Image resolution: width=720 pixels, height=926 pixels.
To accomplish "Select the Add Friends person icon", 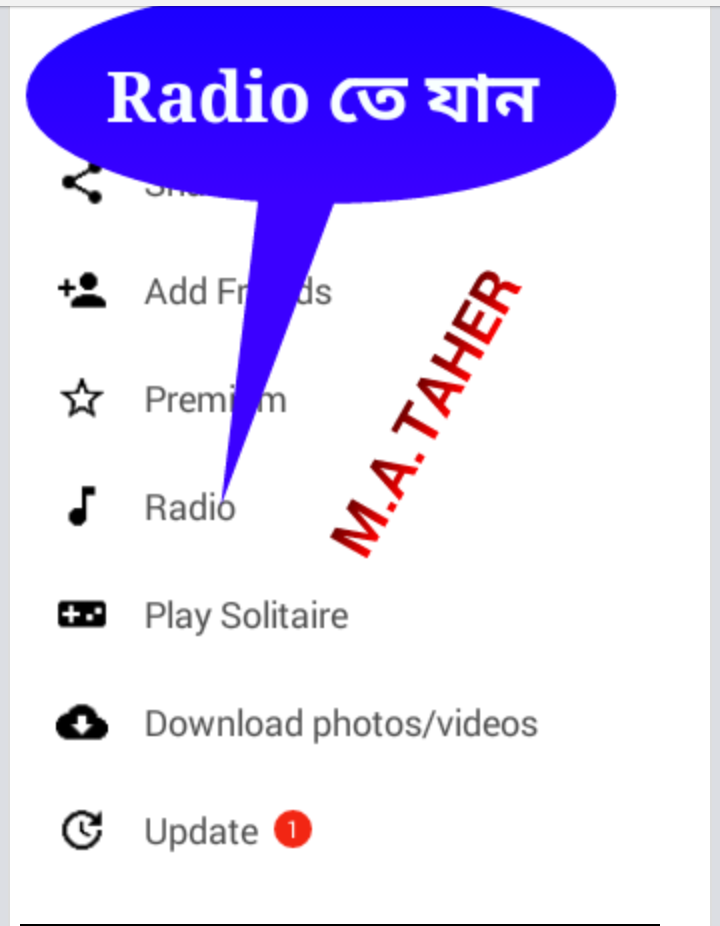I will pyautogui.click(x=82, y=291).
